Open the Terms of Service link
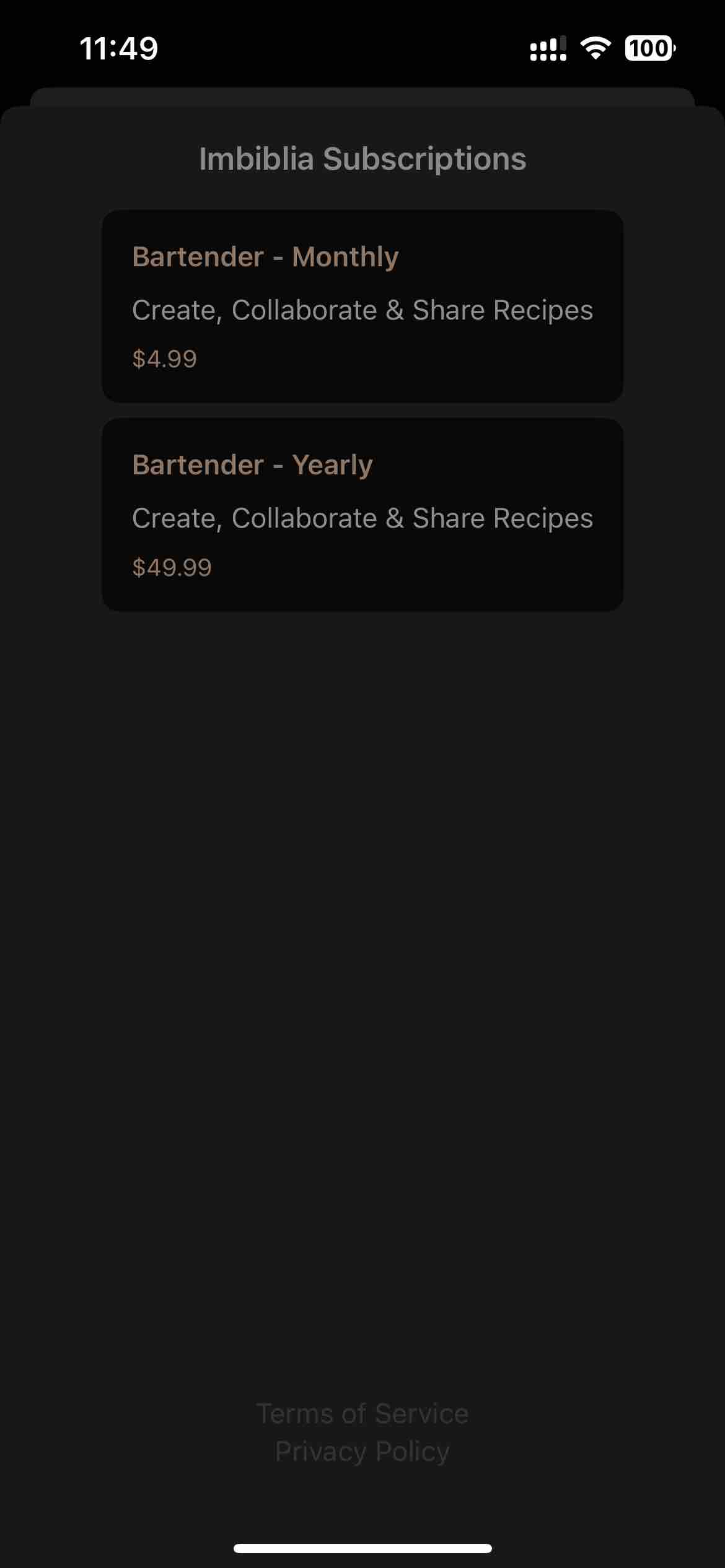725x1568 pixels. tap(362, 1414)
